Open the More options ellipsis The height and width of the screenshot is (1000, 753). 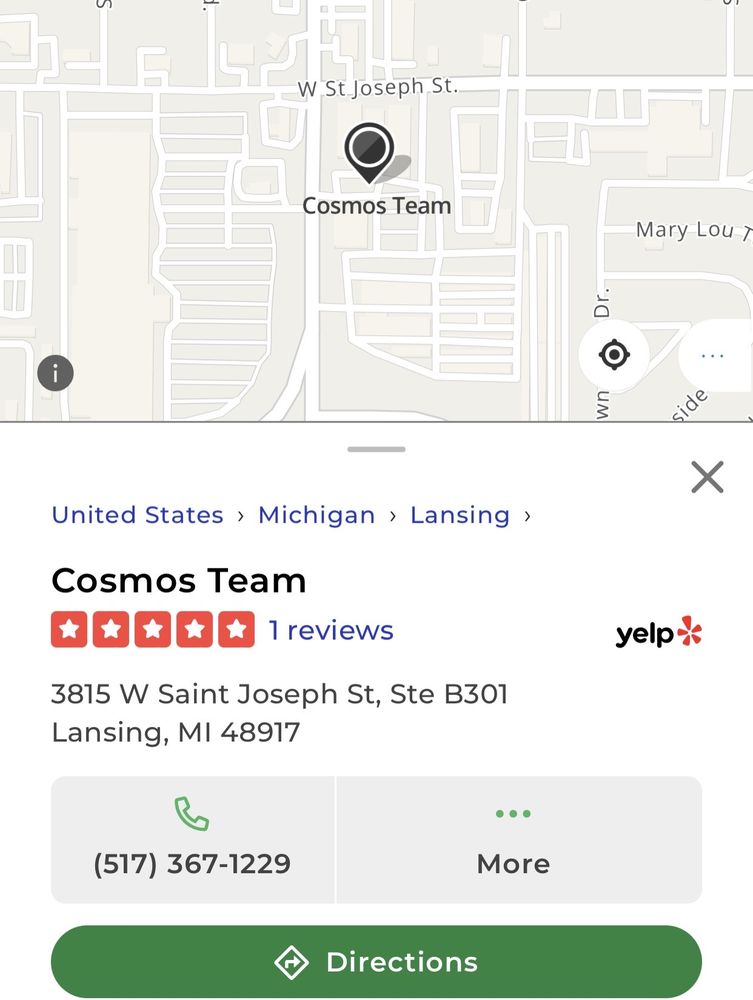[x=513, y=814]
